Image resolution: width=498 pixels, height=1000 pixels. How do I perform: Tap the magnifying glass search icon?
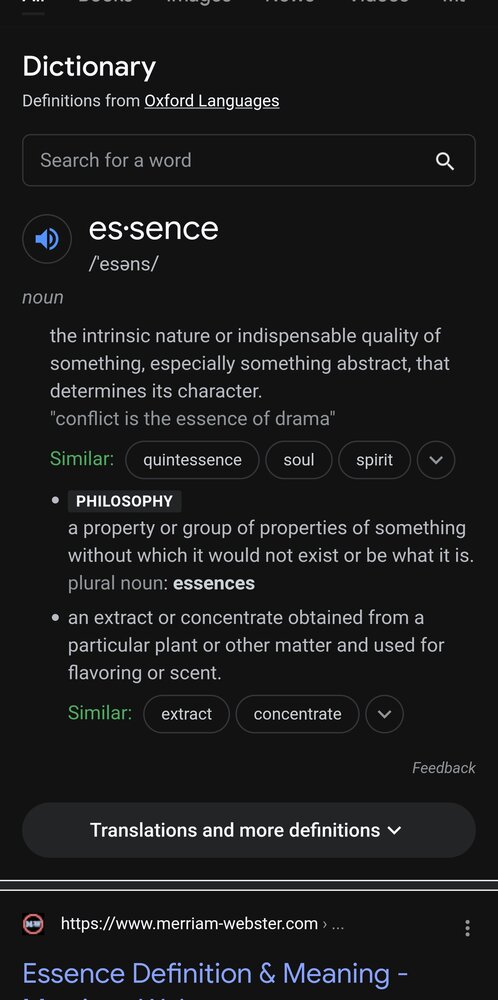pos(445,161)
